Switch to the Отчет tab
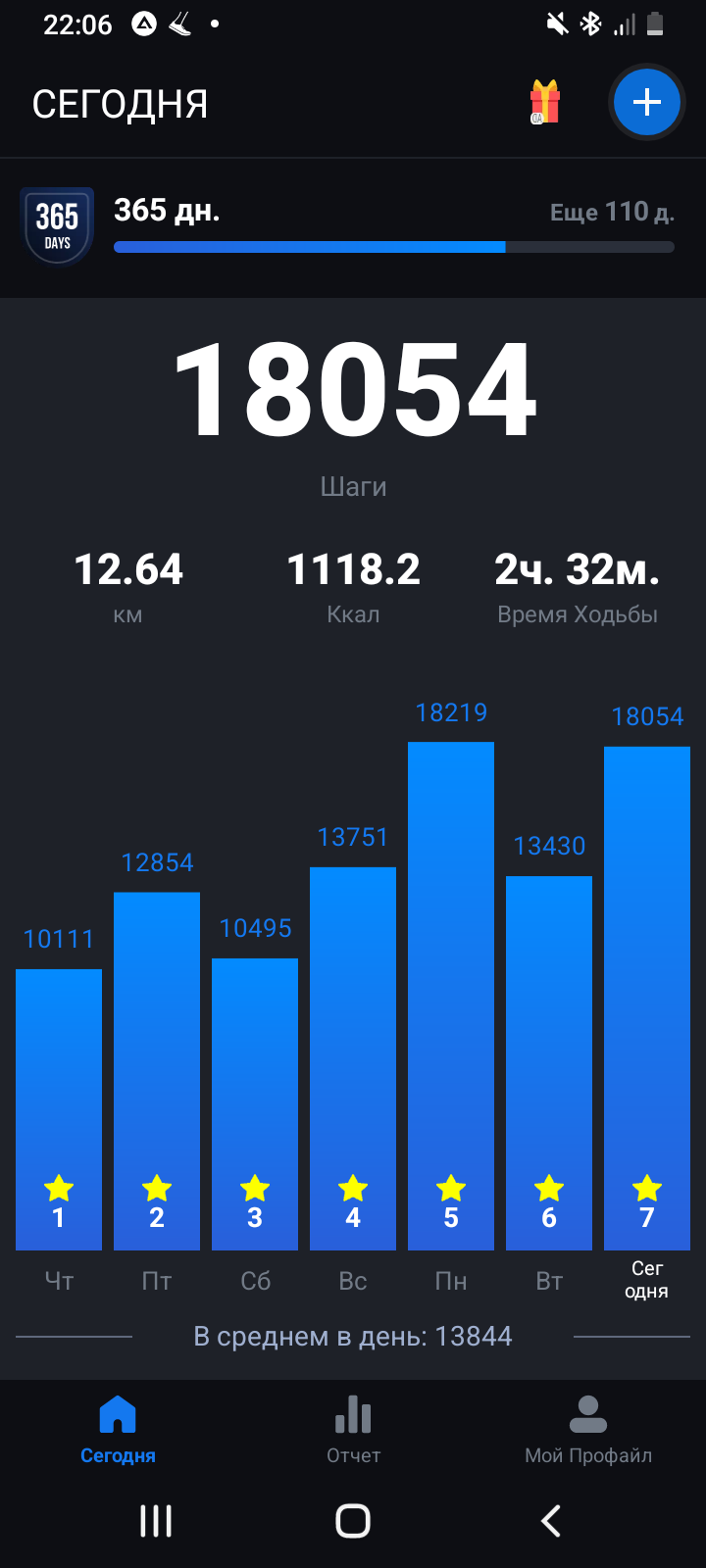The image size is (706, 1568). (x=353, y=1430)
